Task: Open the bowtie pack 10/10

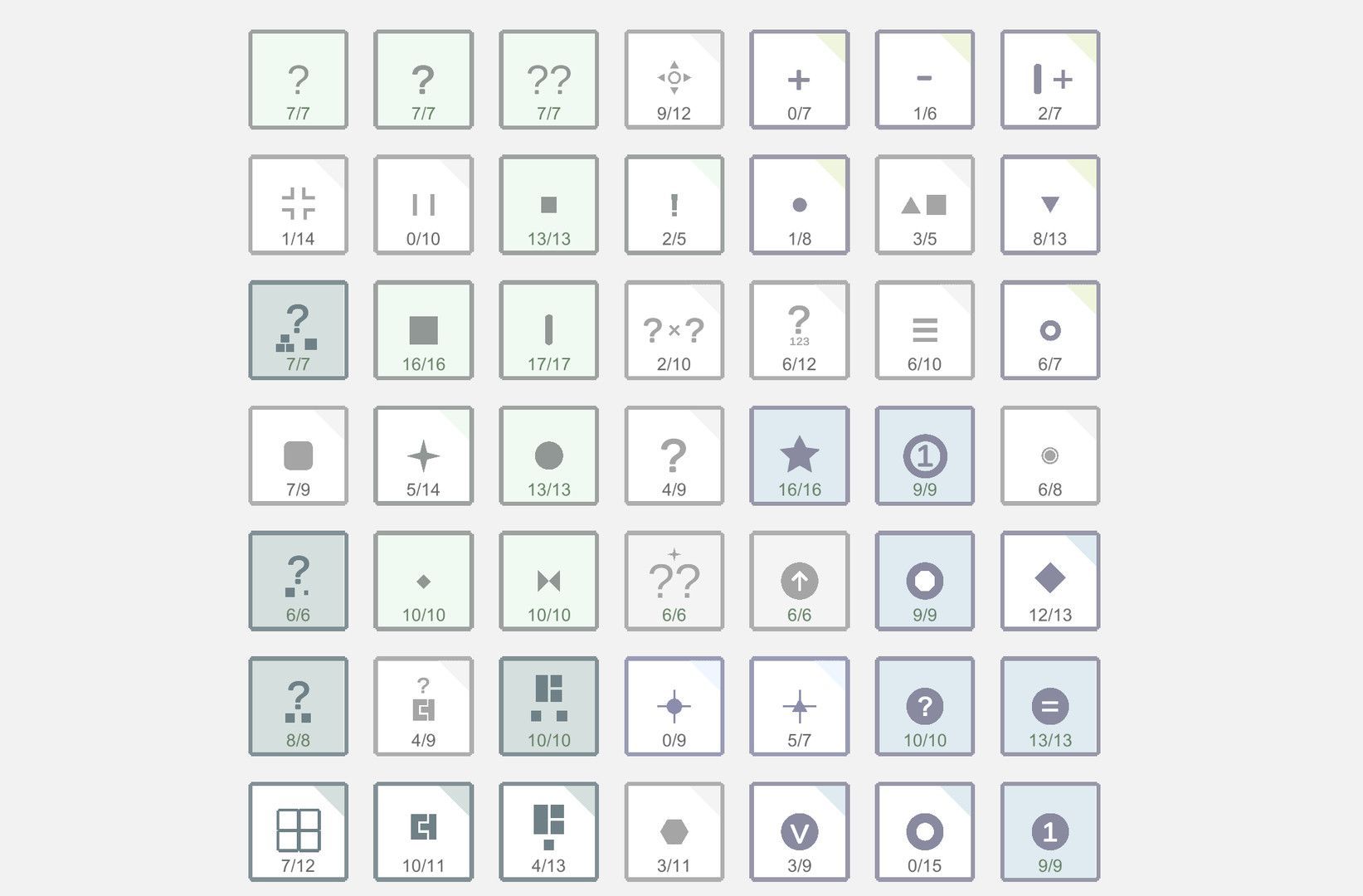Action: click(548, 581)
